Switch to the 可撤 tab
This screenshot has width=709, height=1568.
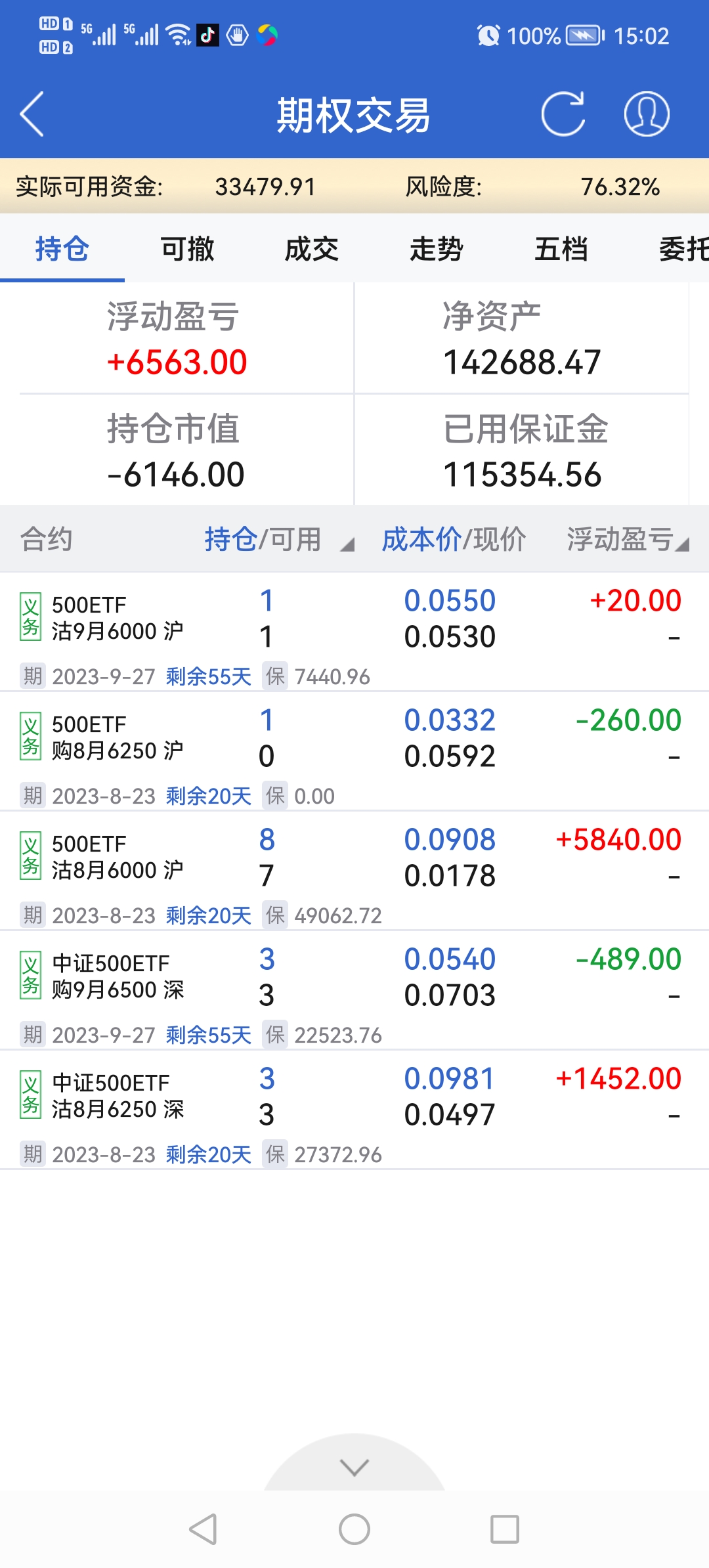[187, 250]
